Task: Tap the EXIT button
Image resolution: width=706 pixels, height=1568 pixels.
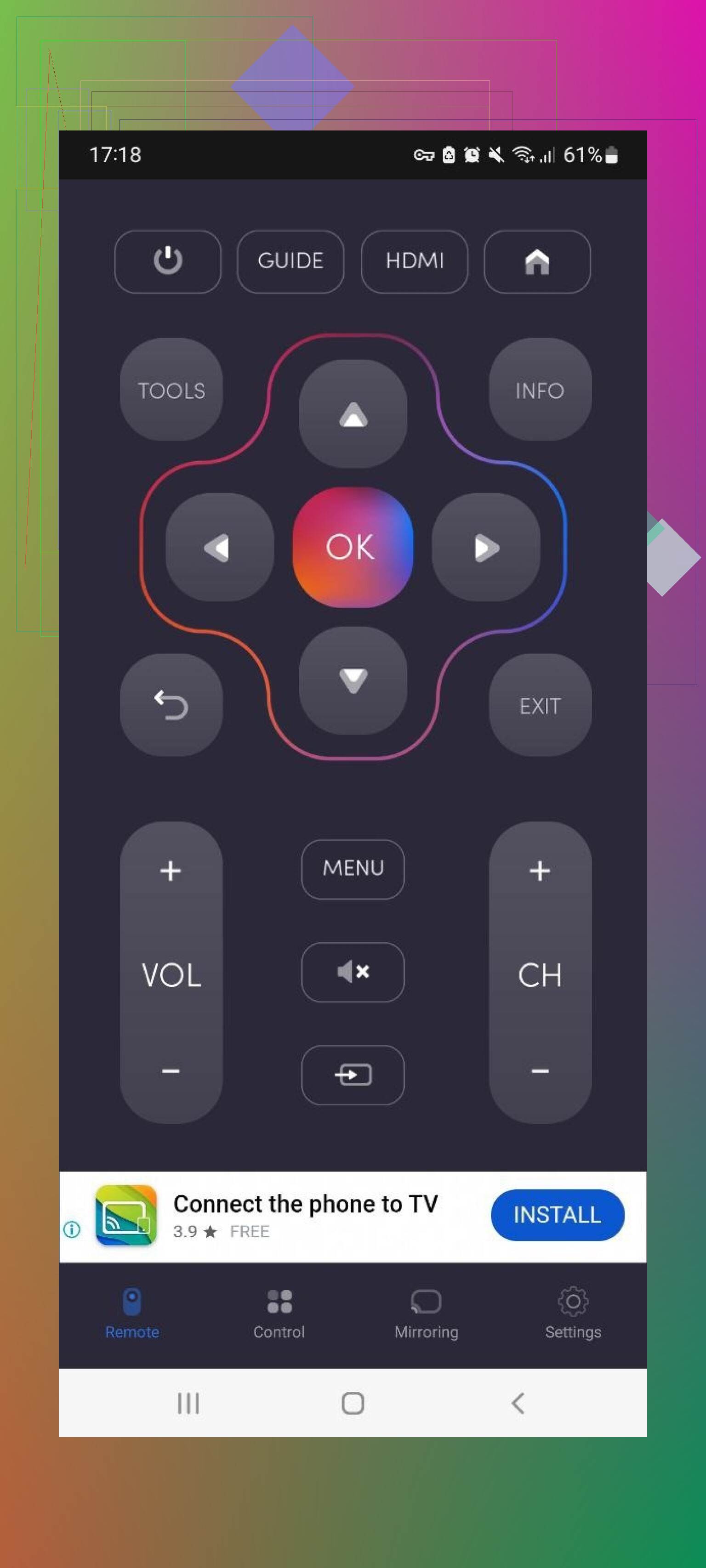Action: 540,705
